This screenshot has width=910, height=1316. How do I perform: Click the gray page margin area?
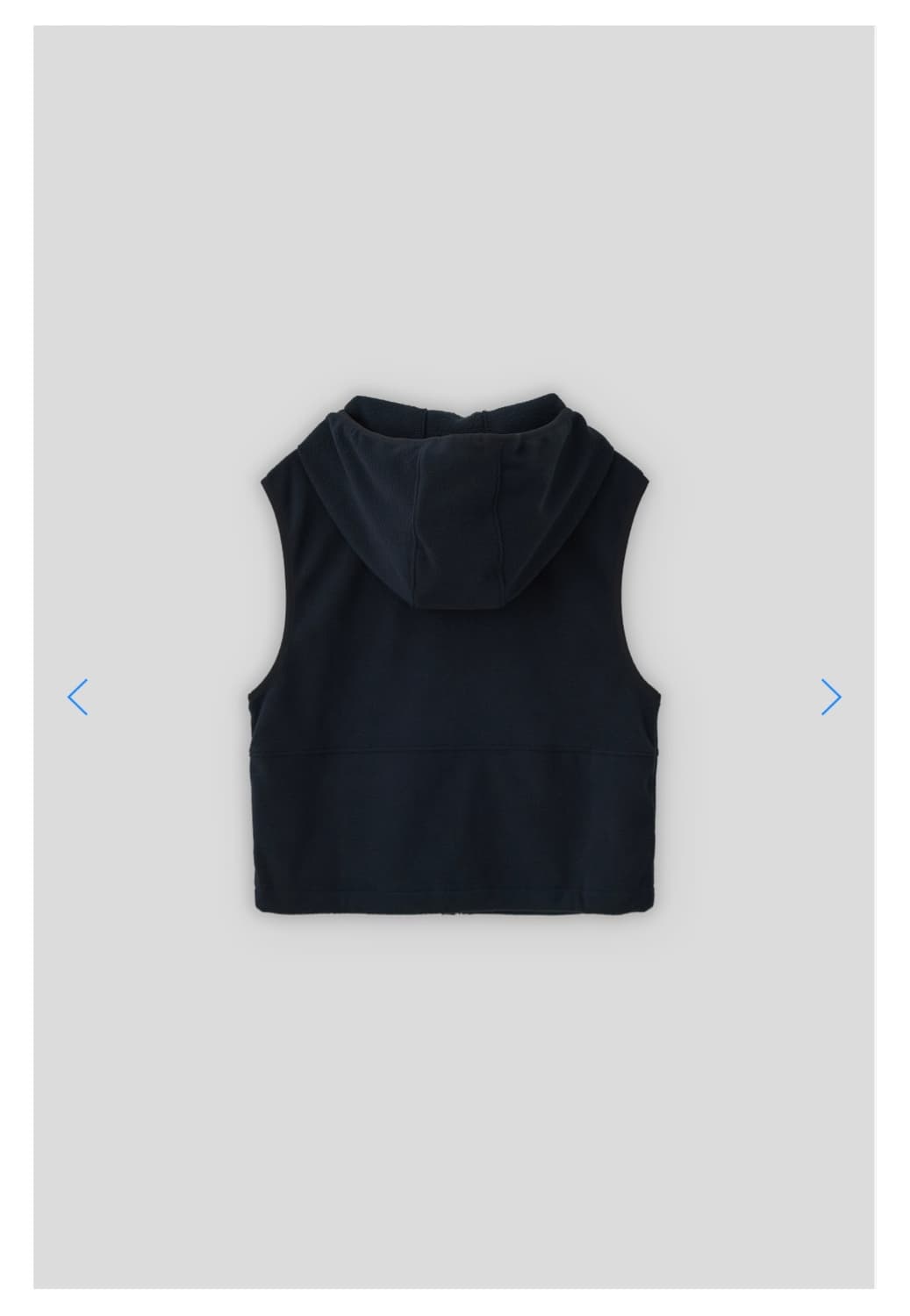point(18,658)
